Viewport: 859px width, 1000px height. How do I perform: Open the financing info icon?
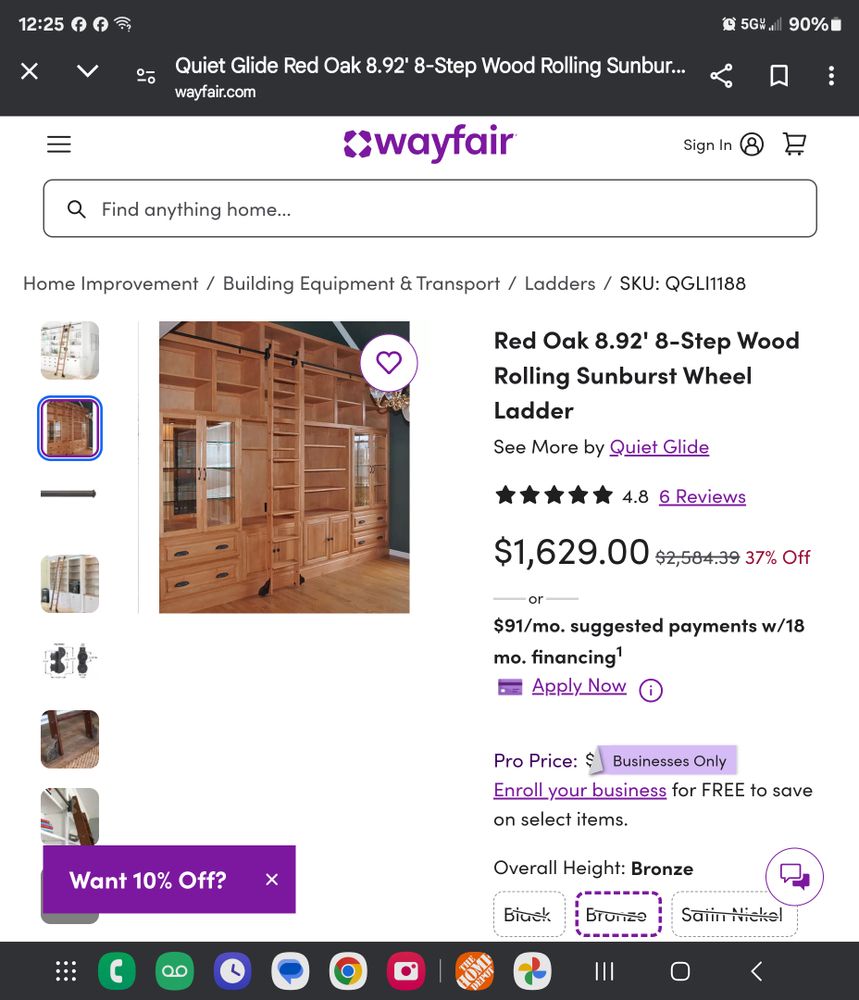coord(651,690)
